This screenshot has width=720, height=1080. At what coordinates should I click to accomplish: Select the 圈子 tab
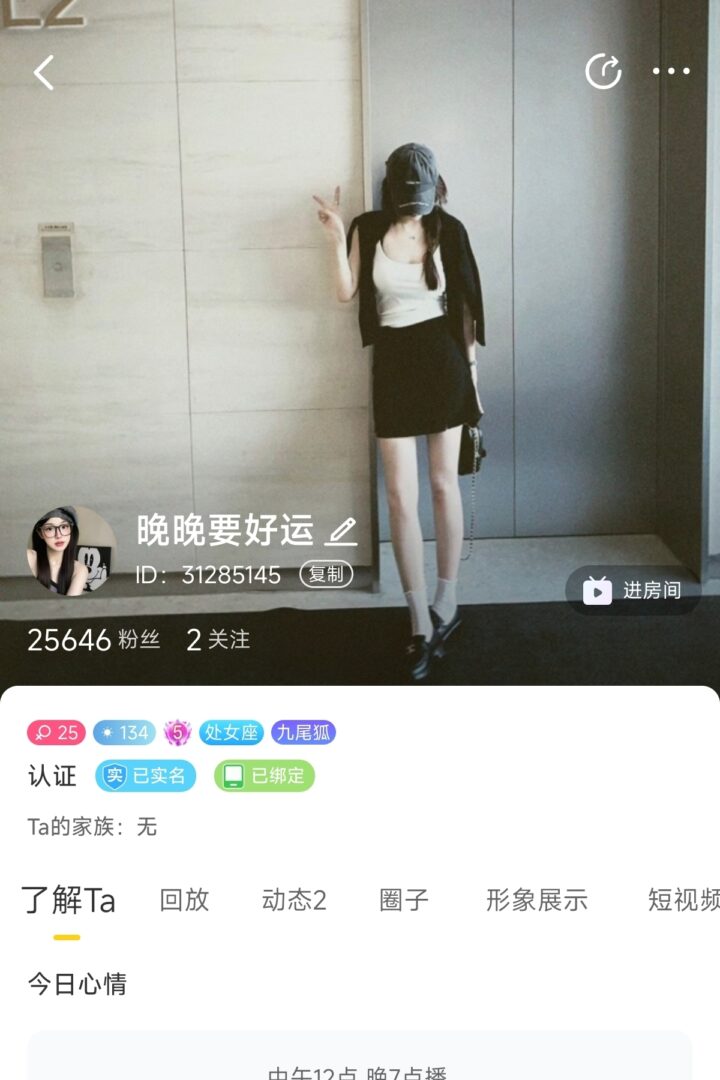click(x=404, y=900)
